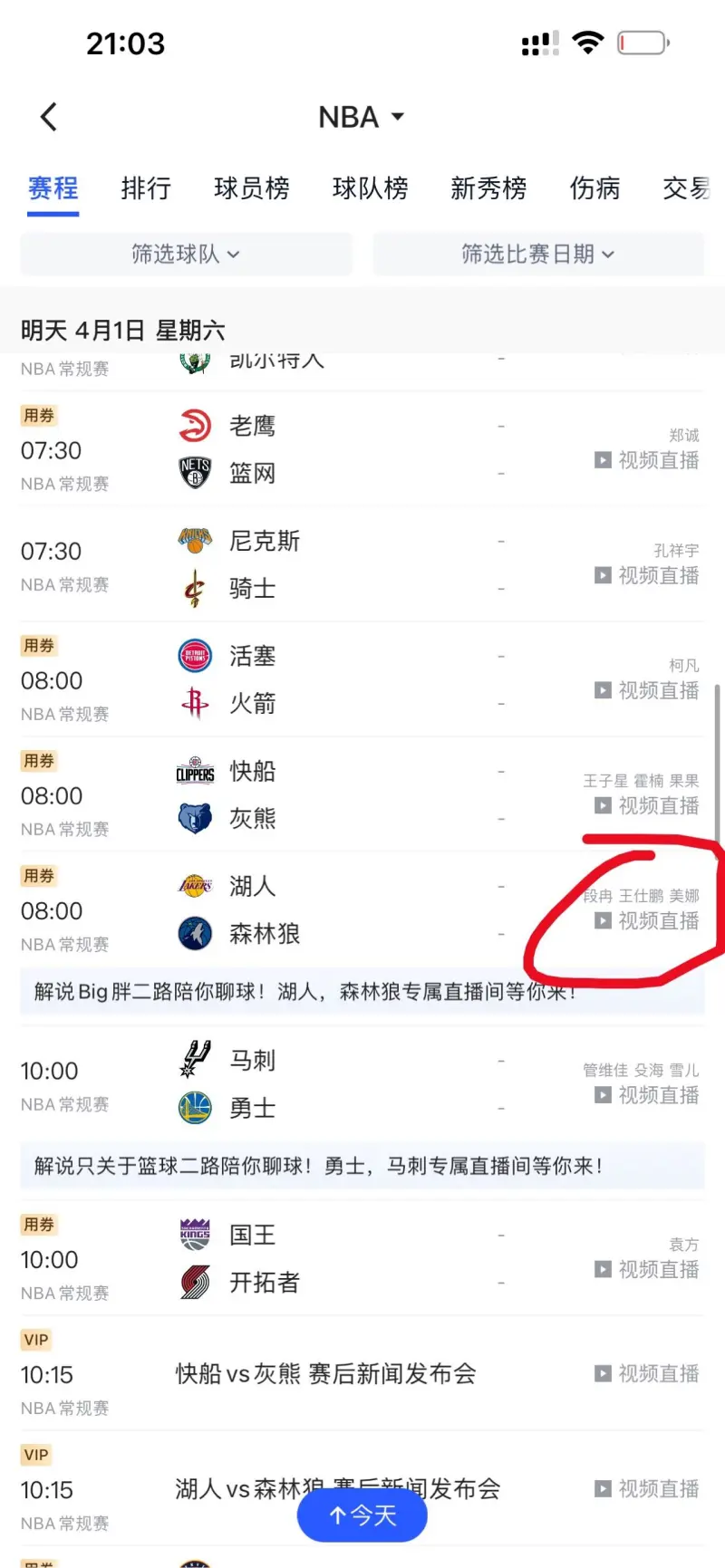Jump to today with the 今天 button
Screen dimensions: 725x1568
click(x=362, y=1515)
